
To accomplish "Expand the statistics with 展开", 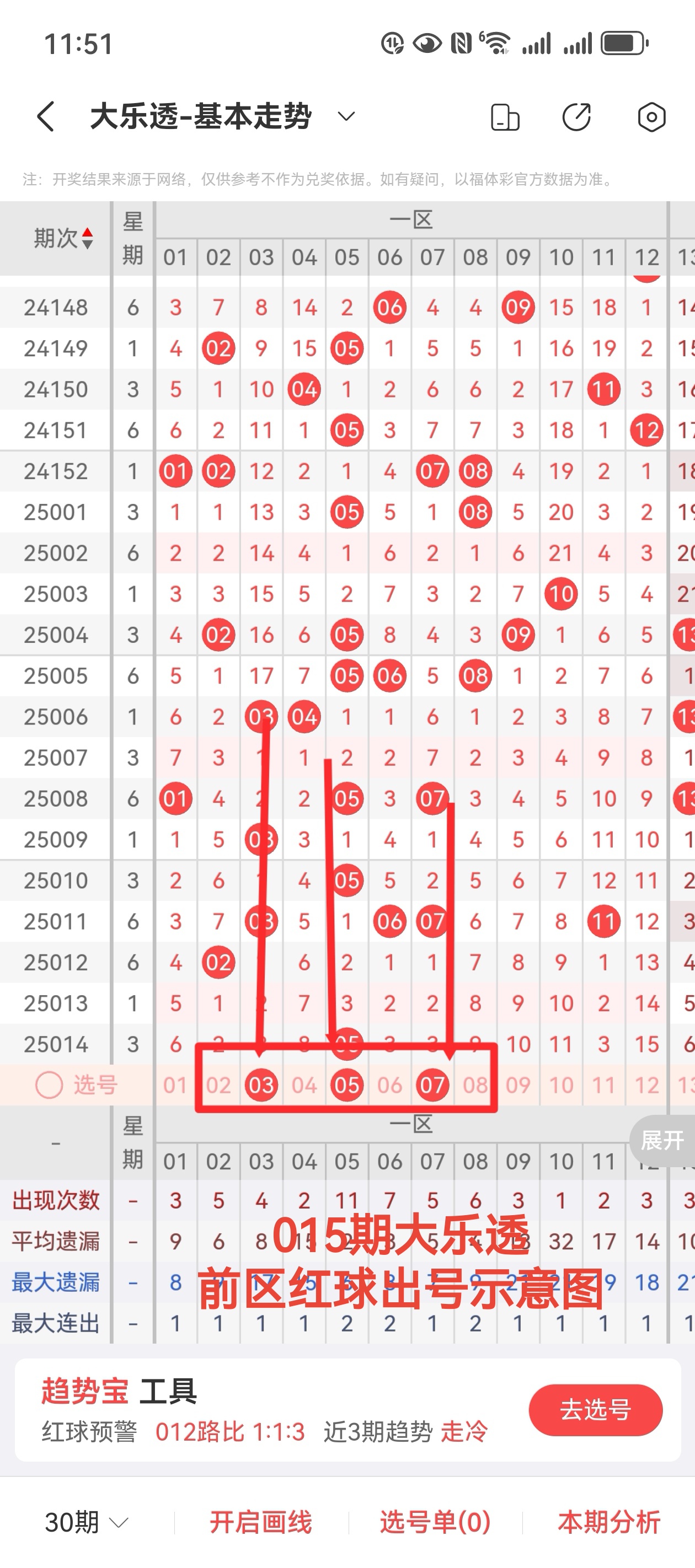I will point(662,1140).
